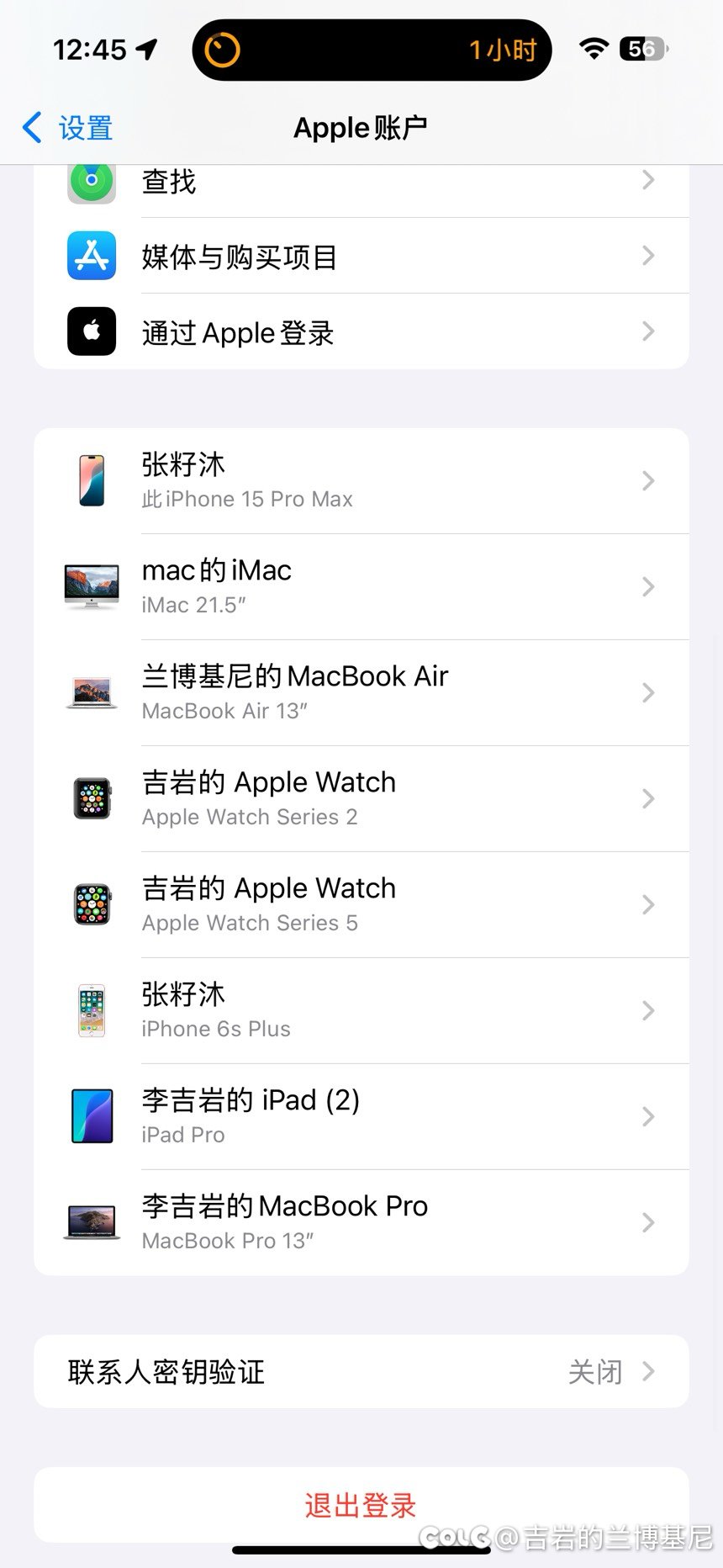Open the timer in the Dynamic Island

click(372, 50)
